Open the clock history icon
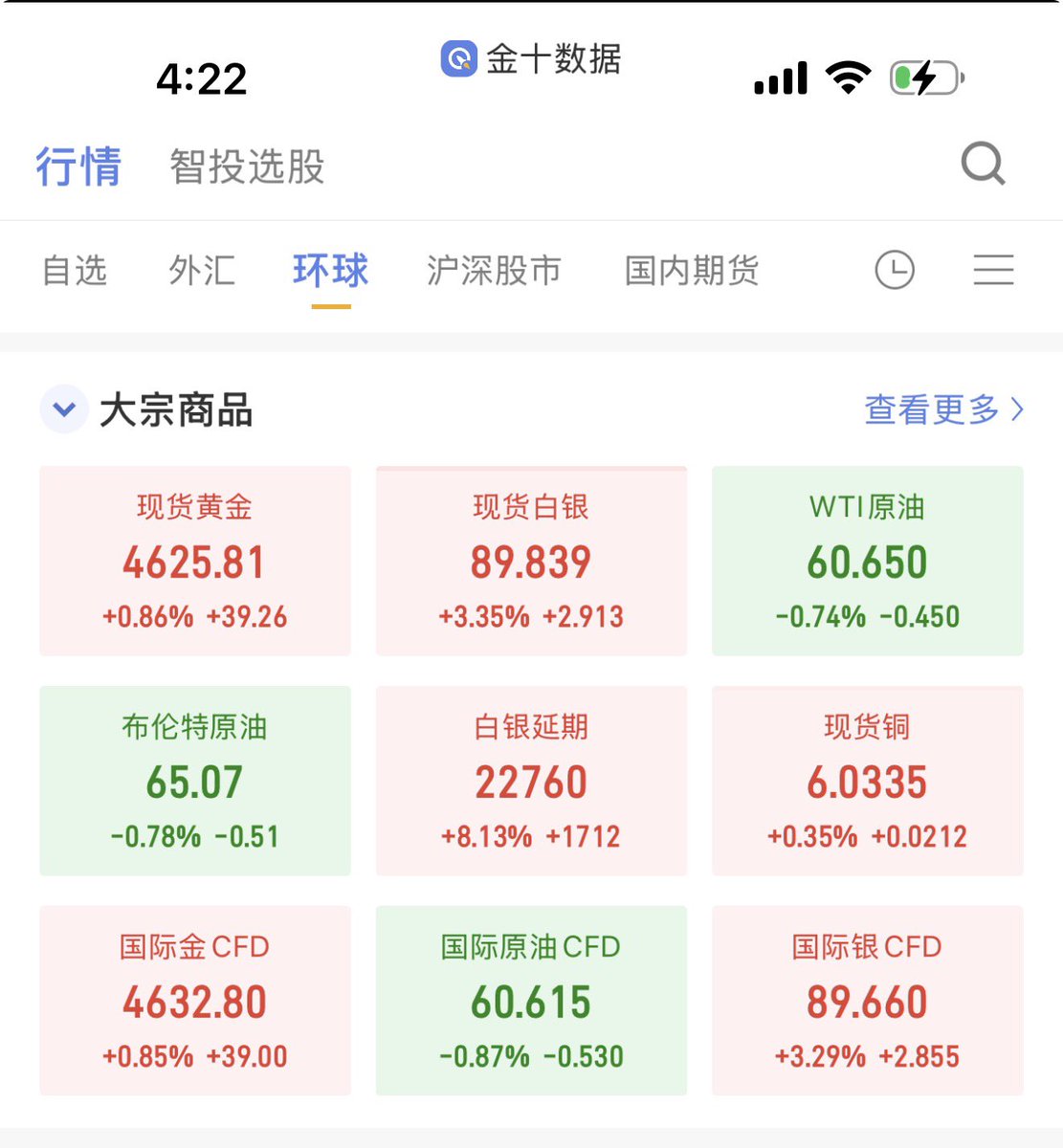 [895, 271]
